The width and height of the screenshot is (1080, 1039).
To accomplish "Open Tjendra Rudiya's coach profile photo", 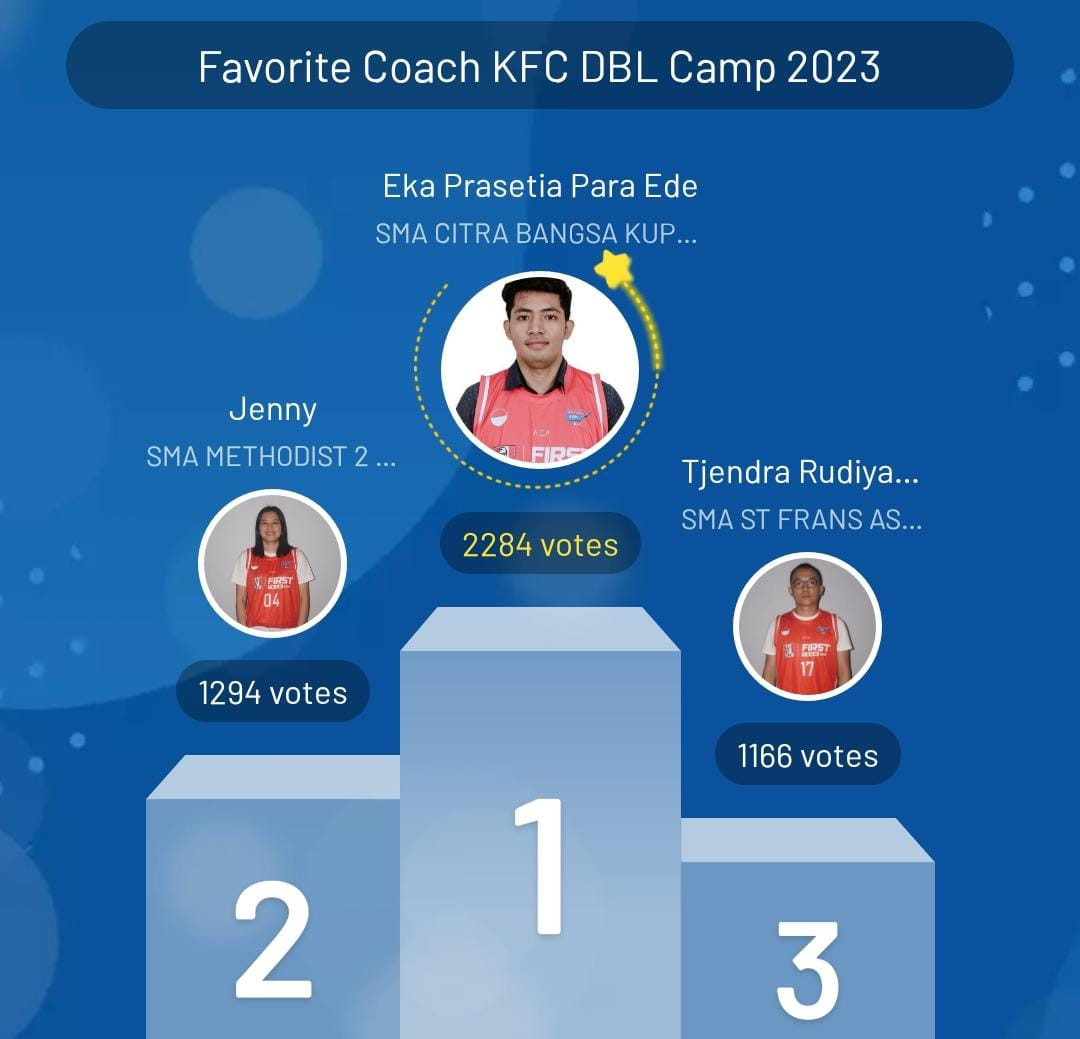I will pos(807,626).
